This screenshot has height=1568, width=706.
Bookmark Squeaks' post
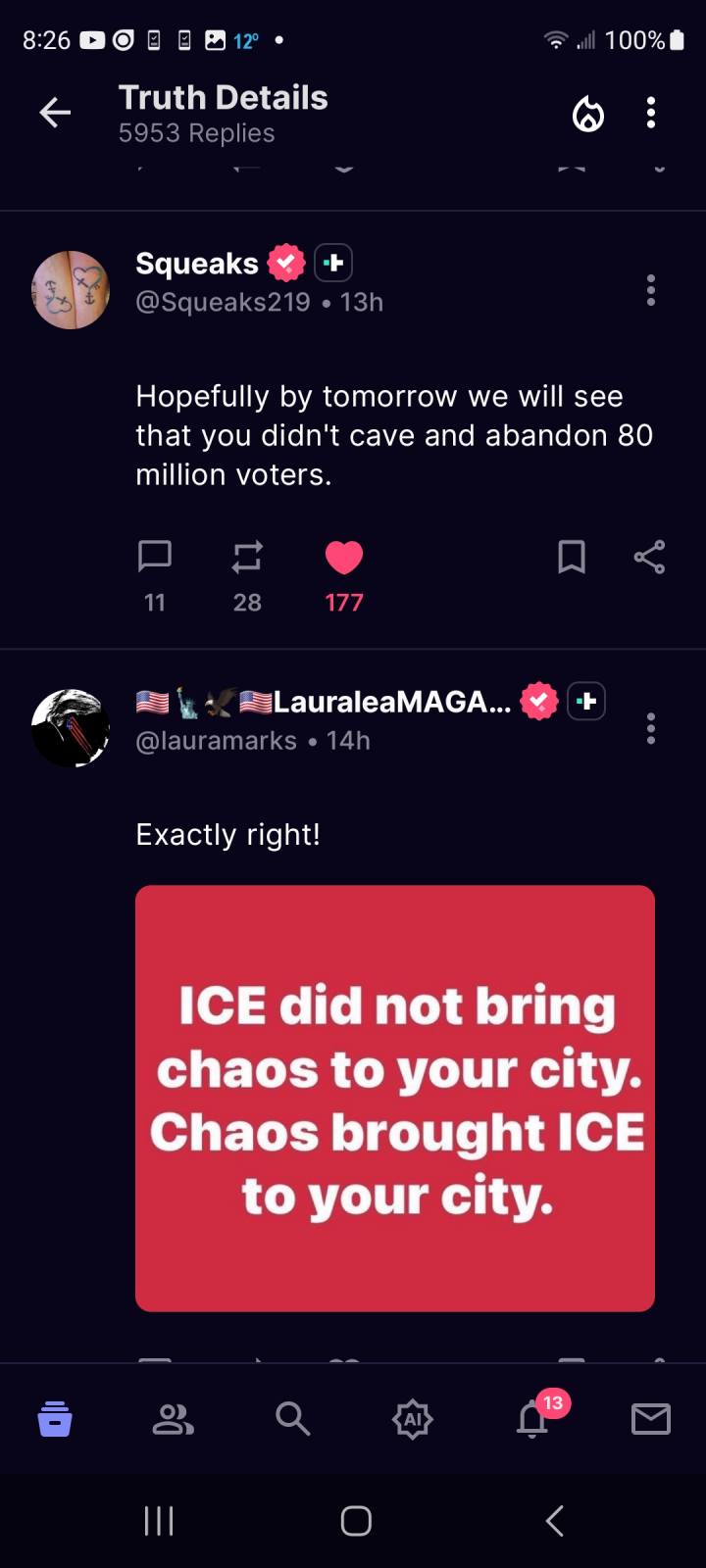(x=572, y=557)
